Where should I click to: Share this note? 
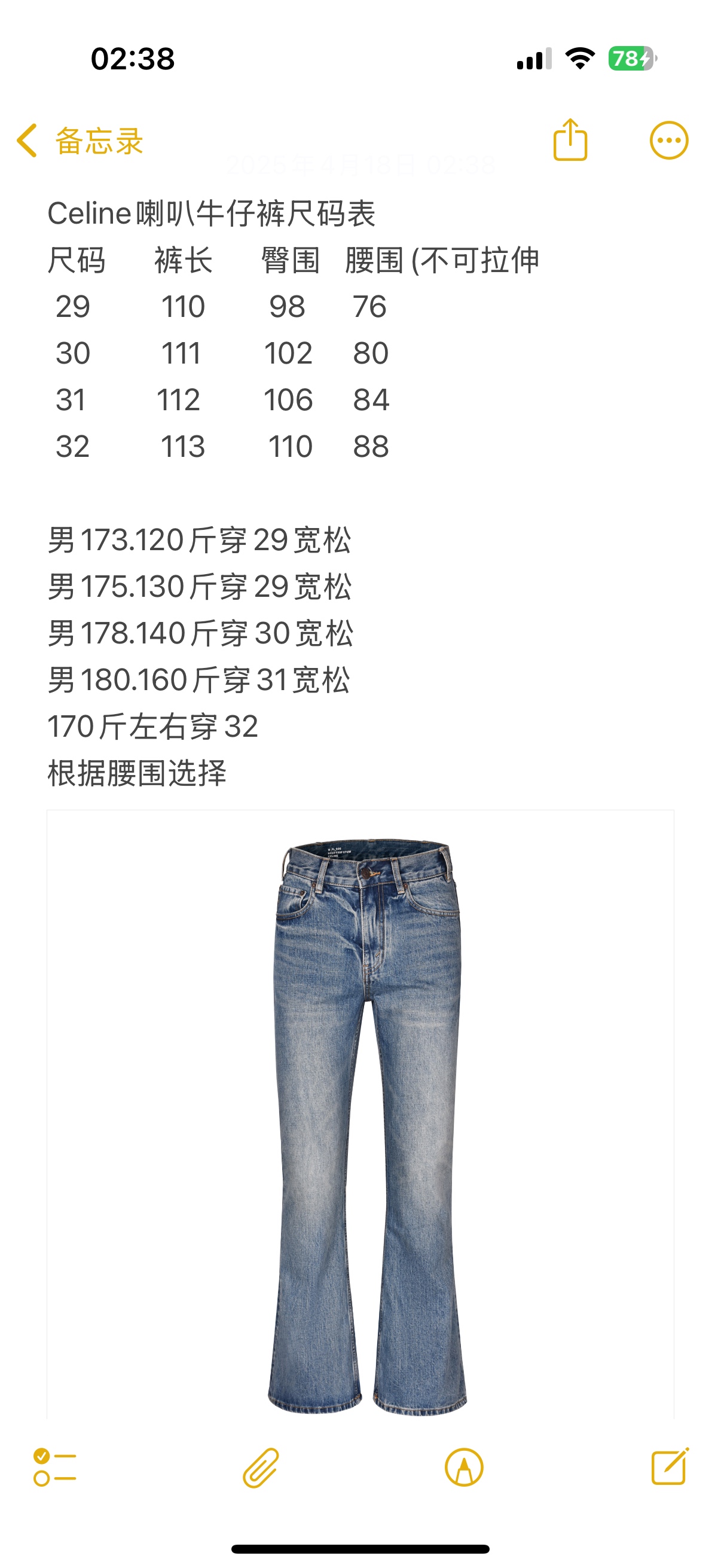570,141
